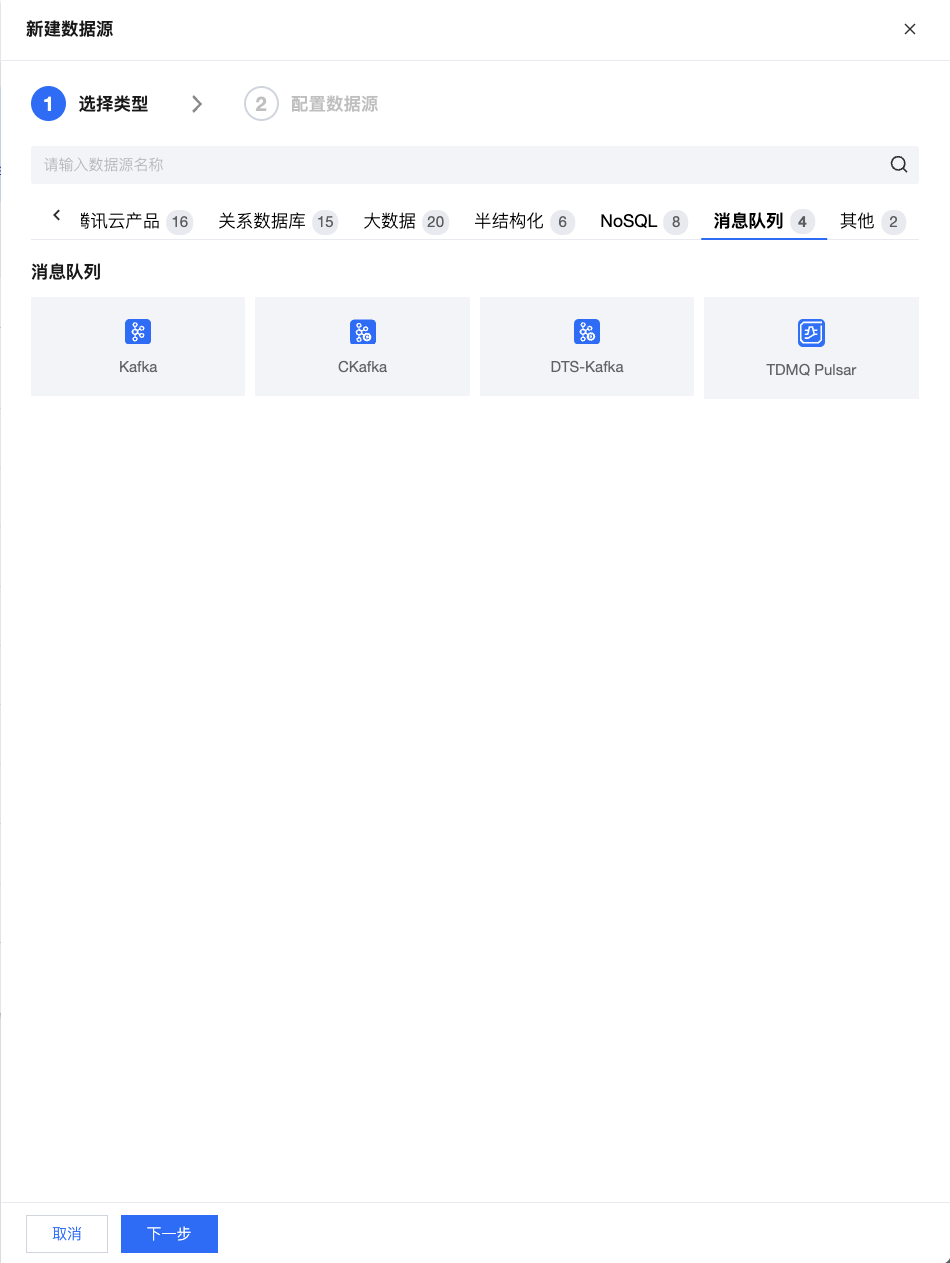Choose the CKafka data source card
950x1263 pixels.
362,346
